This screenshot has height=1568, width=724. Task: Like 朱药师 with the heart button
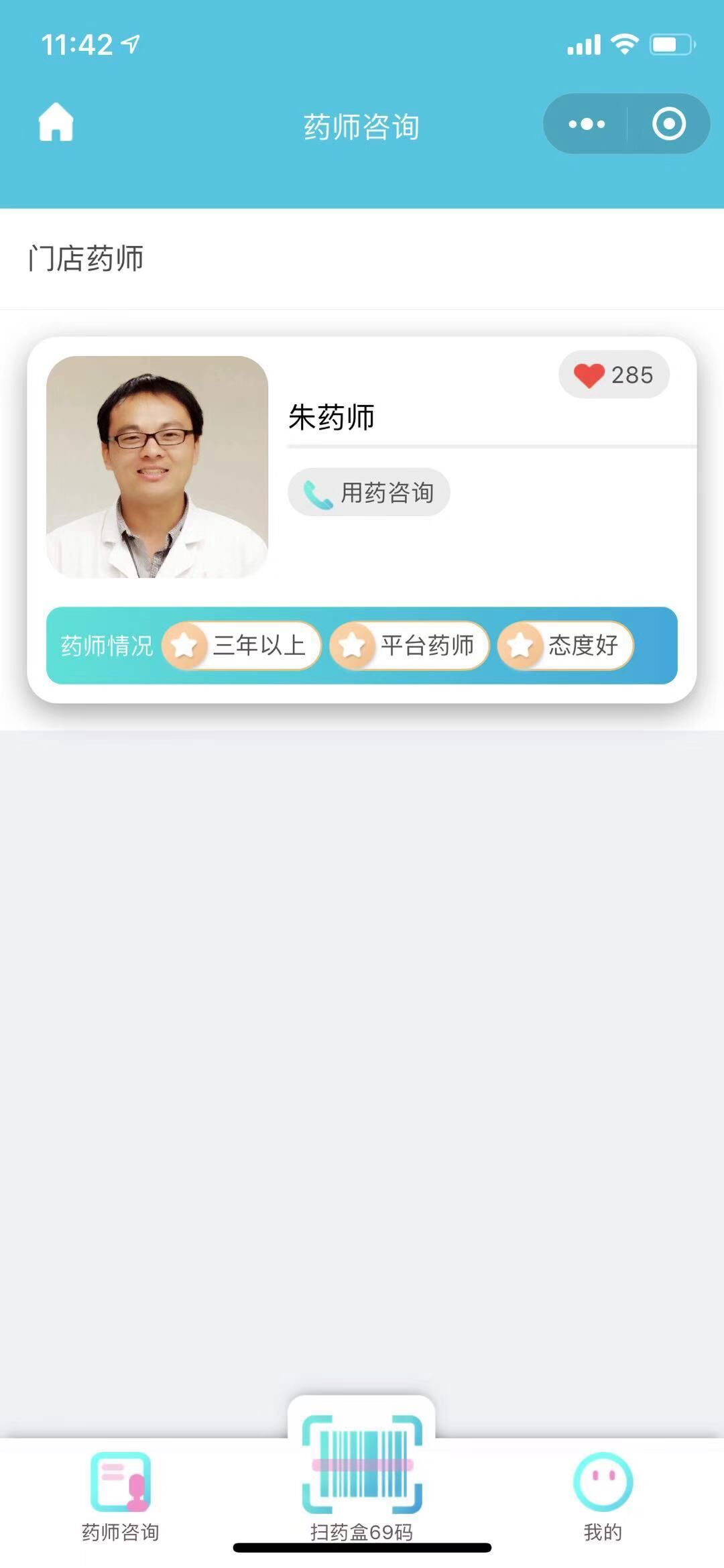[613, 375]
